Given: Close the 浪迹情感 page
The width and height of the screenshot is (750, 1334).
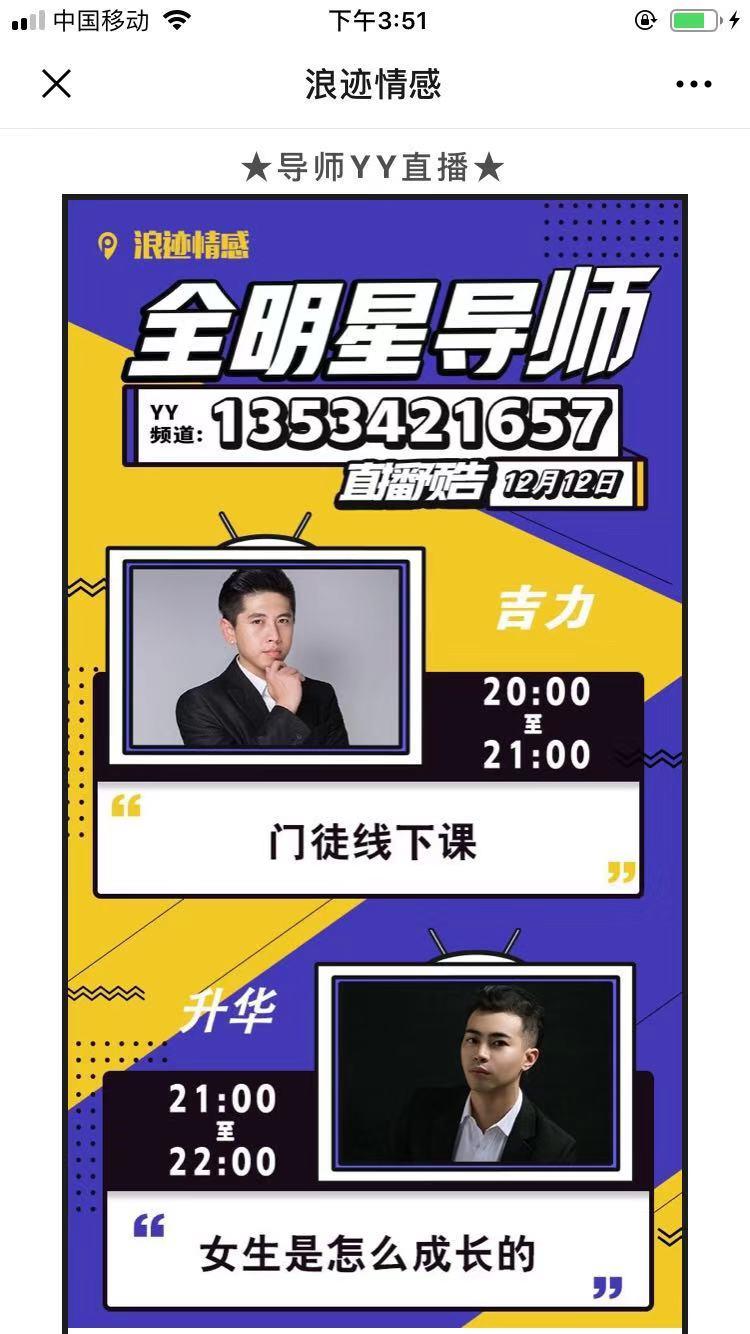Looking at the screenshot, I should click(x=57, y=84).
